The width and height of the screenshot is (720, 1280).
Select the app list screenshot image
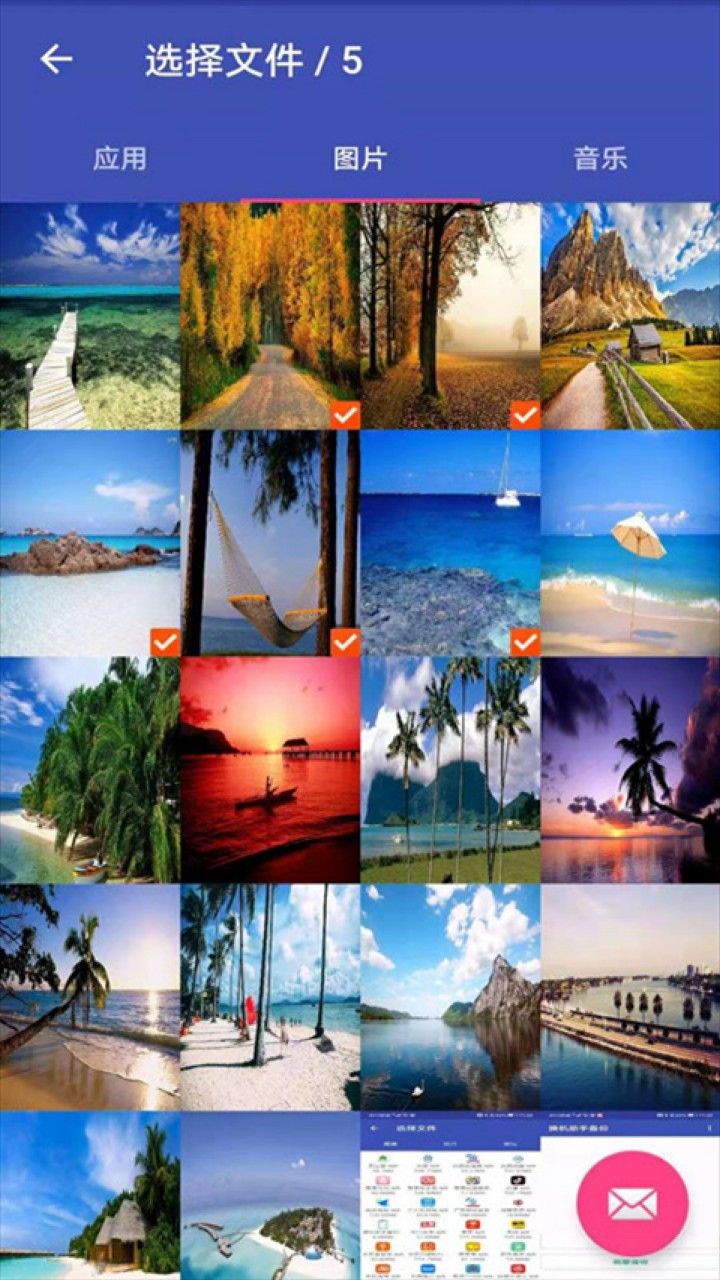(450, 1195)
